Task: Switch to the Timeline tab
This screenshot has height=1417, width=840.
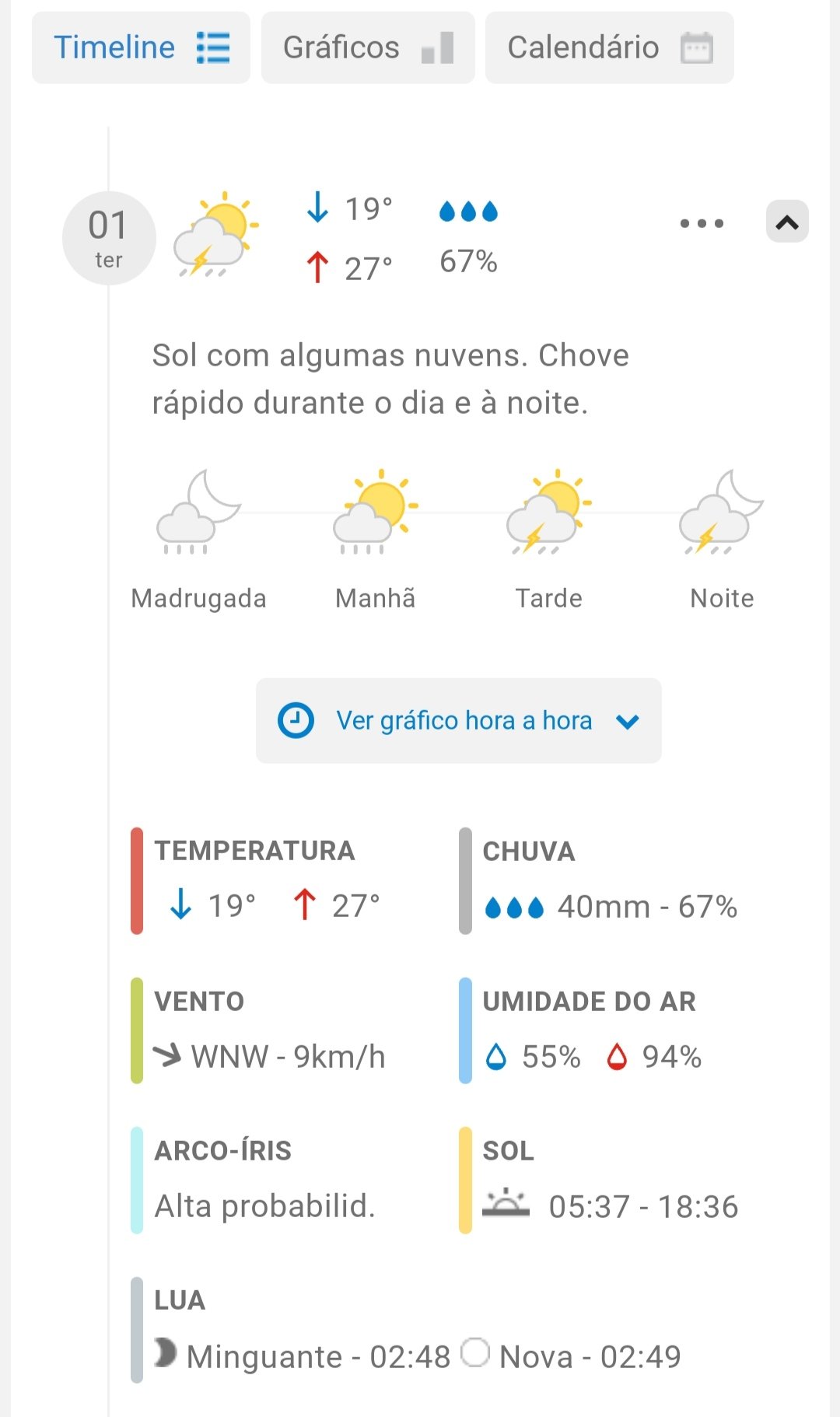Action: point(141,47)
